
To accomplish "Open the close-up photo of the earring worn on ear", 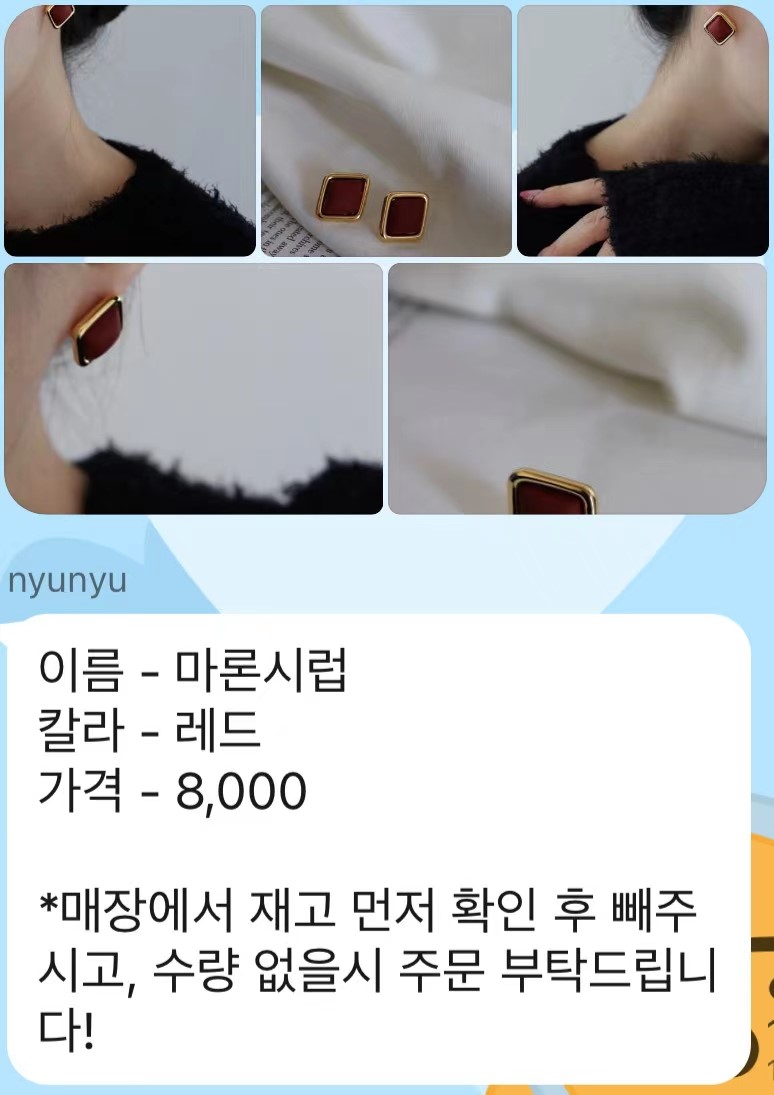I will (x=193, y=389).
